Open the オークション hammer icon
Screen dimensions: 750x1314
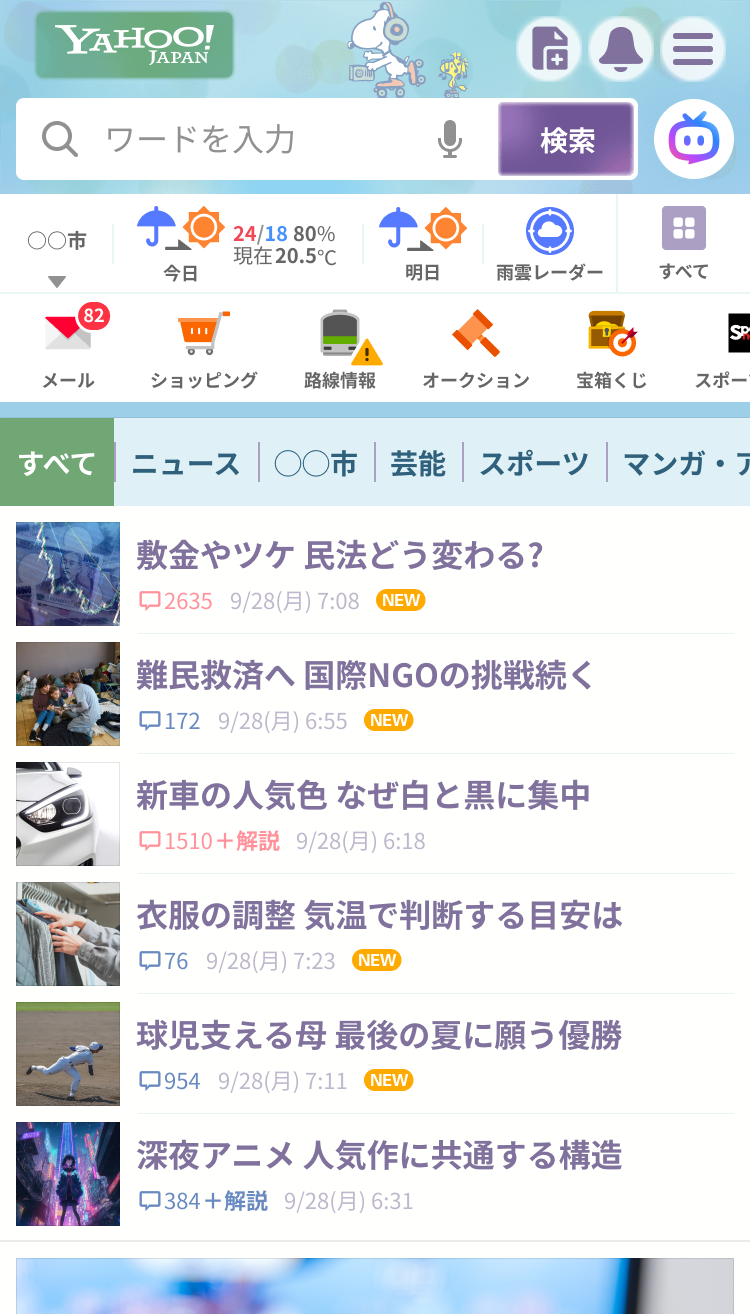(x=475, y=333)
